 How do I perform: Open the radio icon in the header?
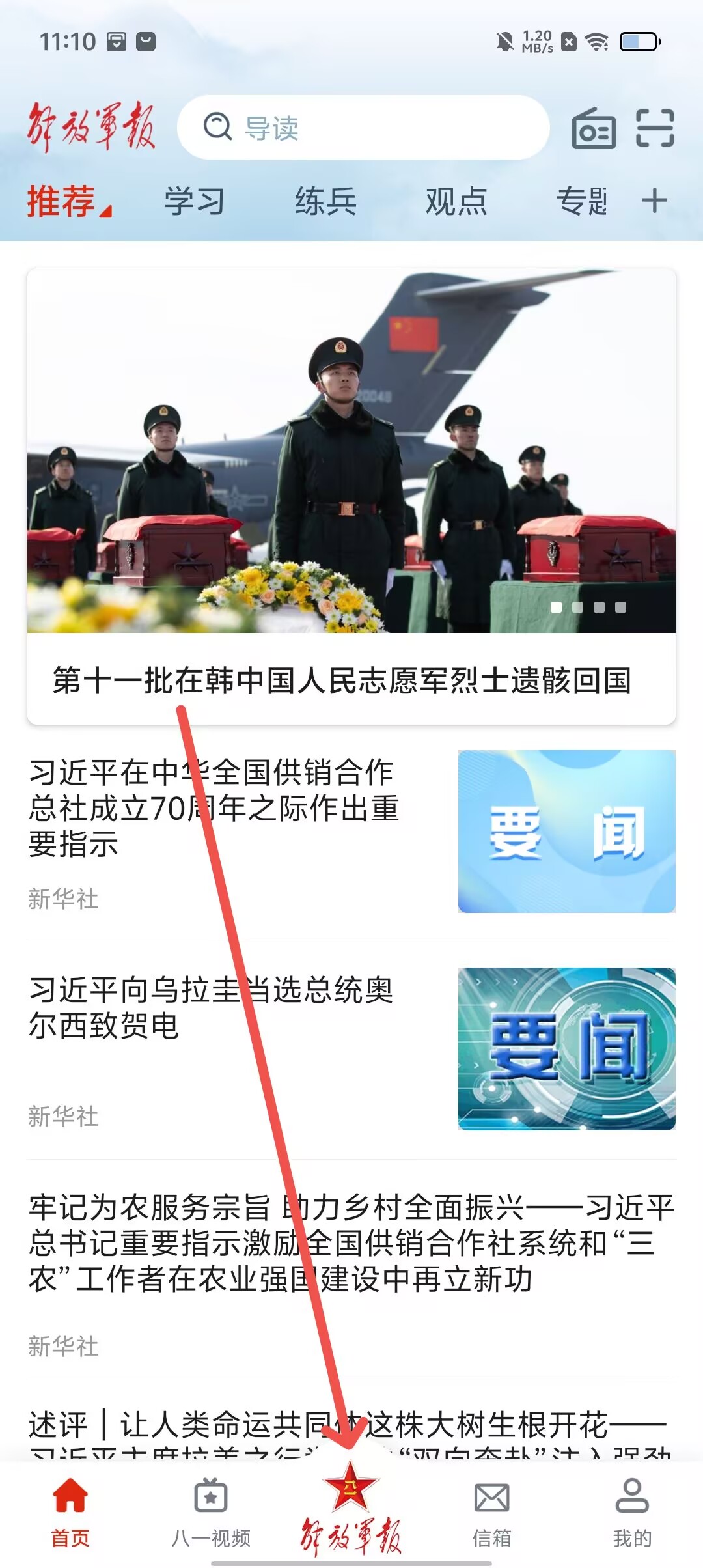click(x=593, y=128)
